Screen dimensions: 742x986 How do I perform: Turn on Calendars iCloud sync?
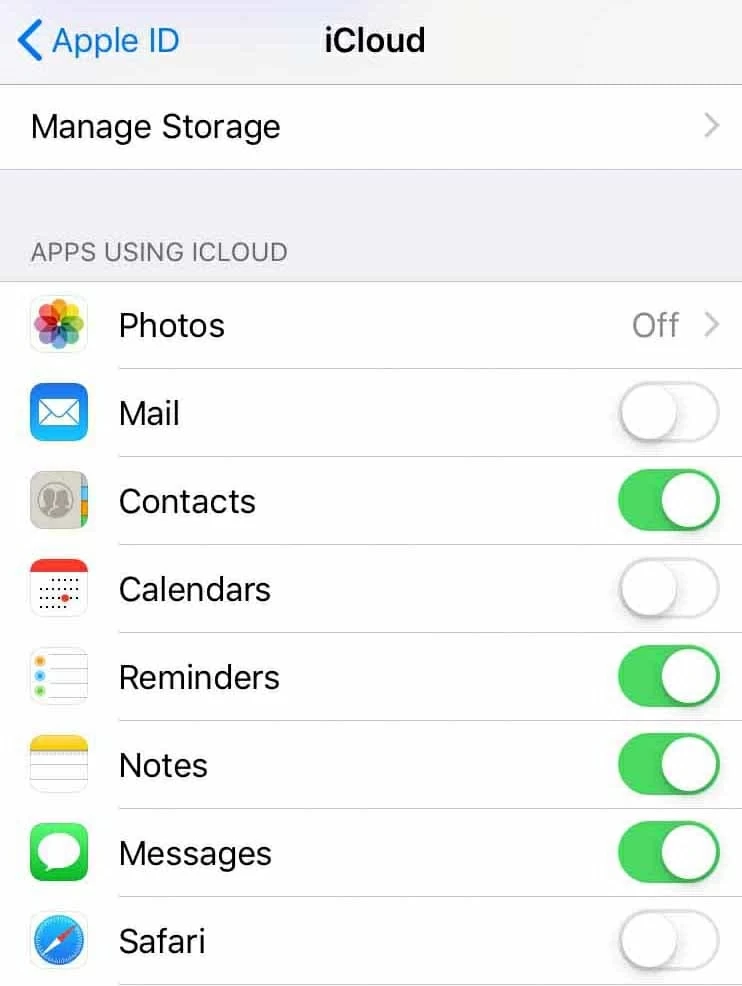[x=668, y=589]
